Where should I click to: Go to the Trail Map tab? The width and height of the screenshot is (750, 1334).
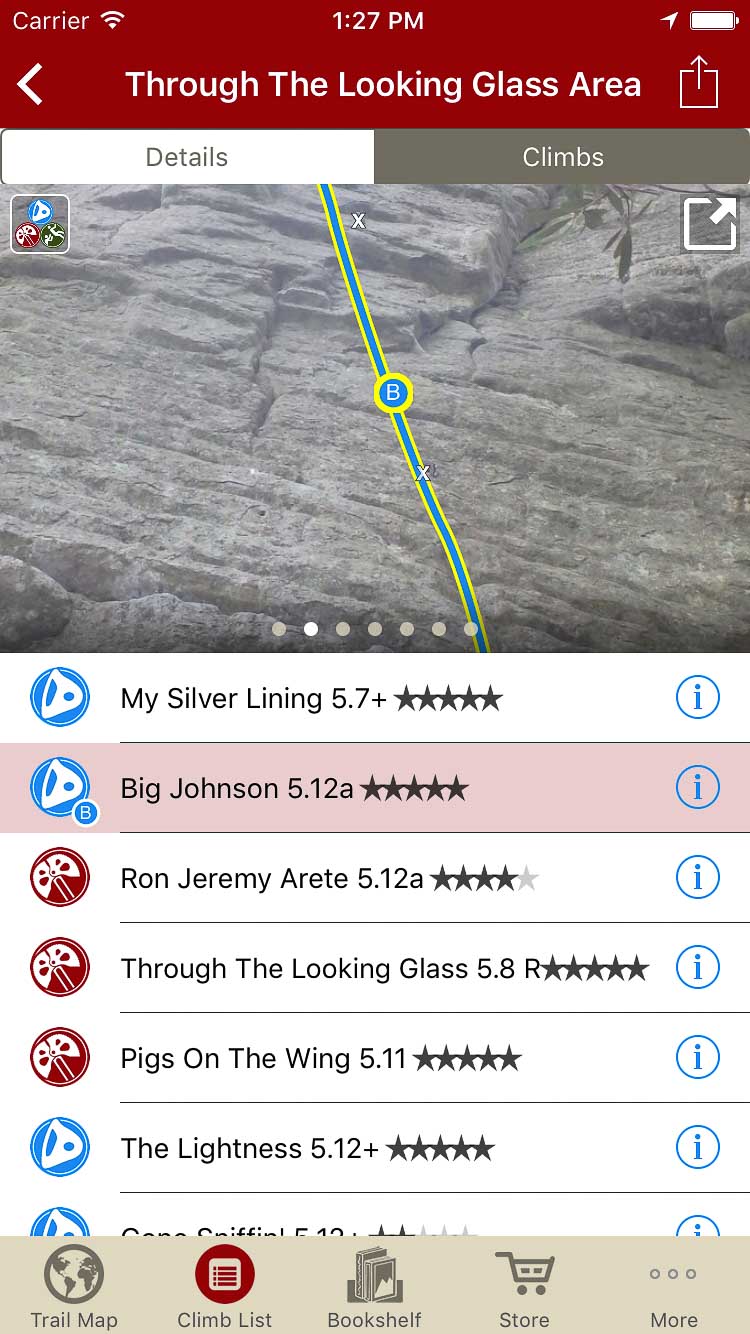tap(74, 1286)
